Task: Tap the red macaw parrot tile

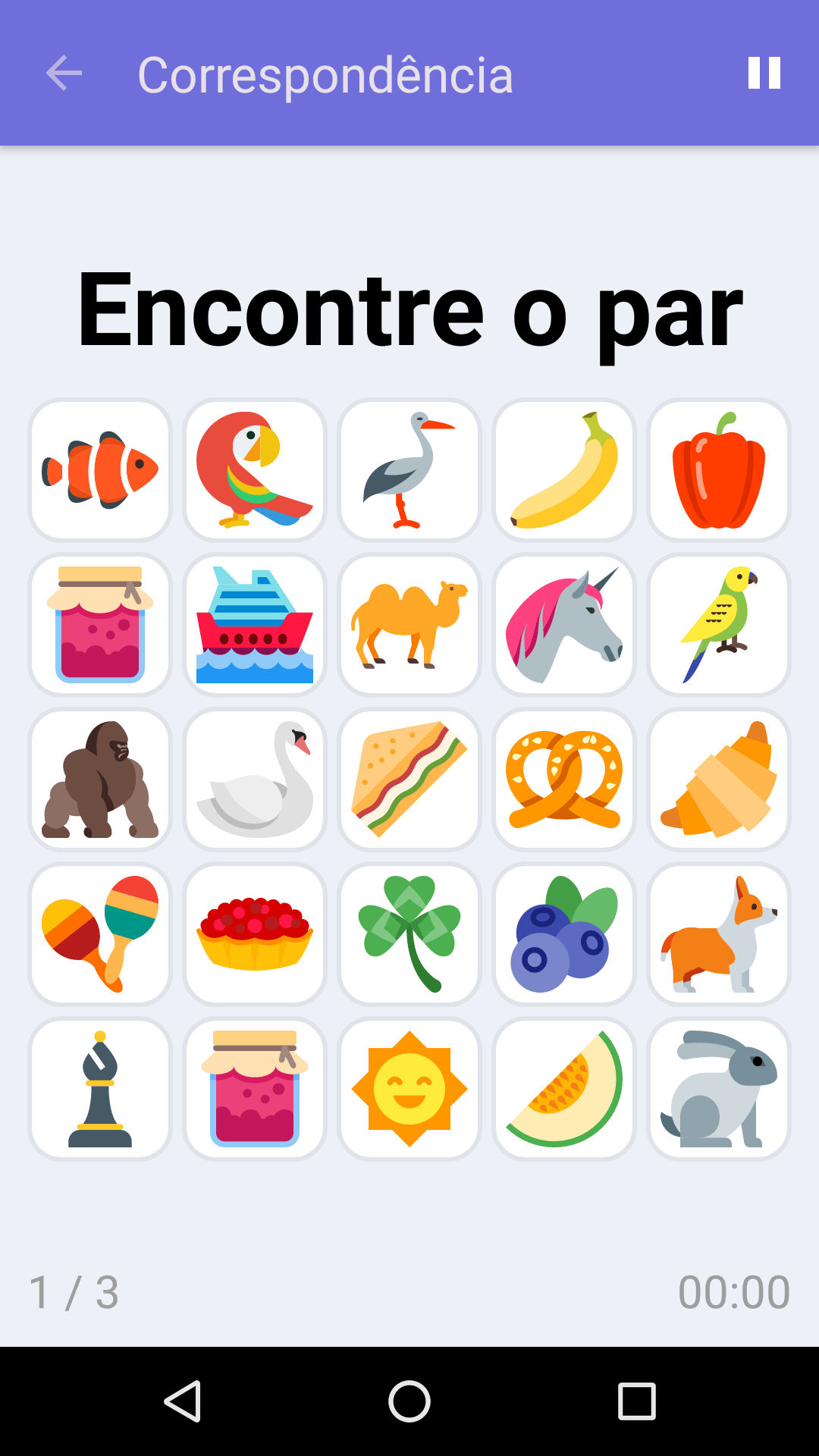Action: tap(255, 470)
